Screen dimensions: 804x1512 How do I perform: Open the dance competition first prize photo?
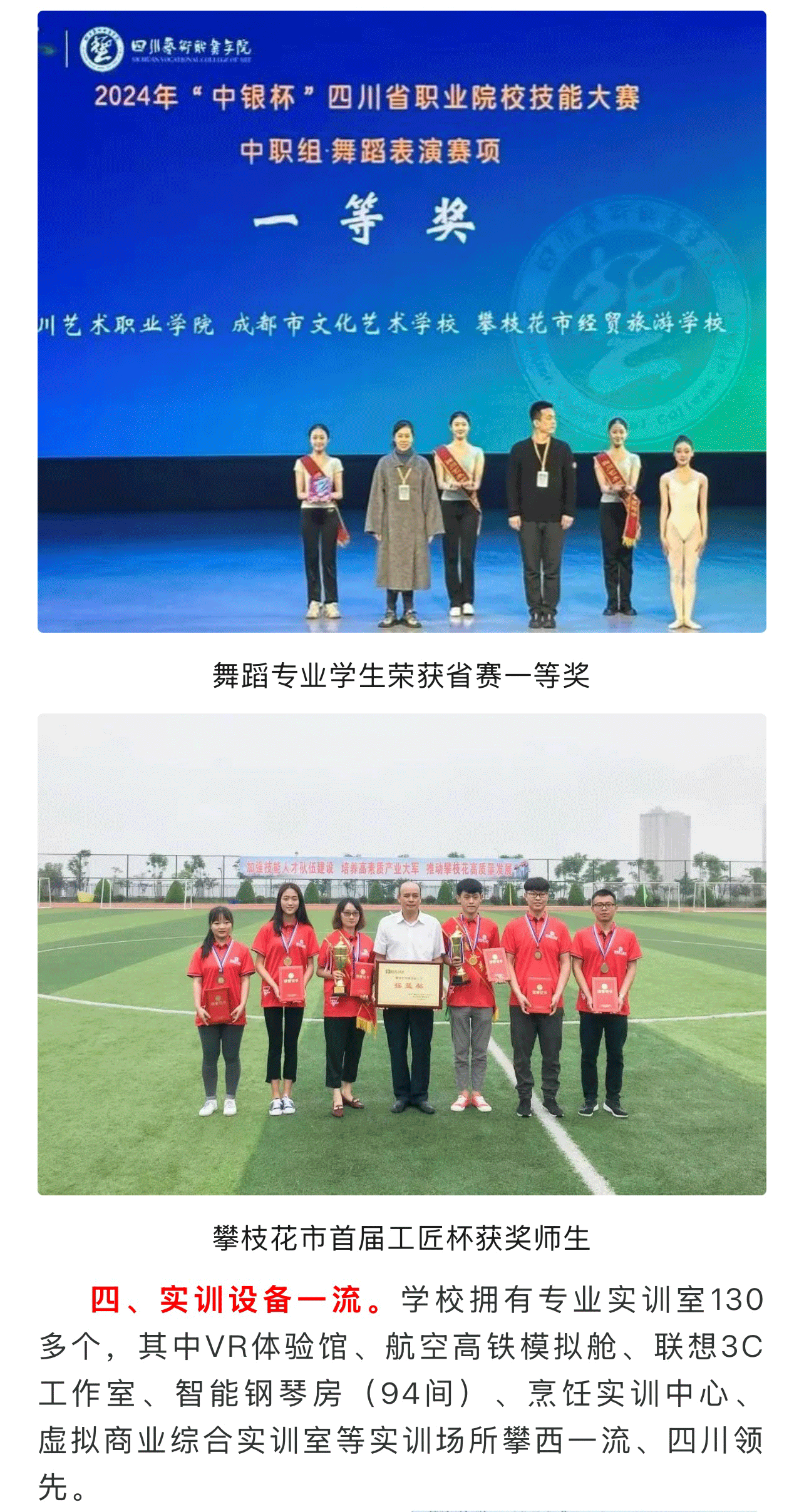(401, 322)
